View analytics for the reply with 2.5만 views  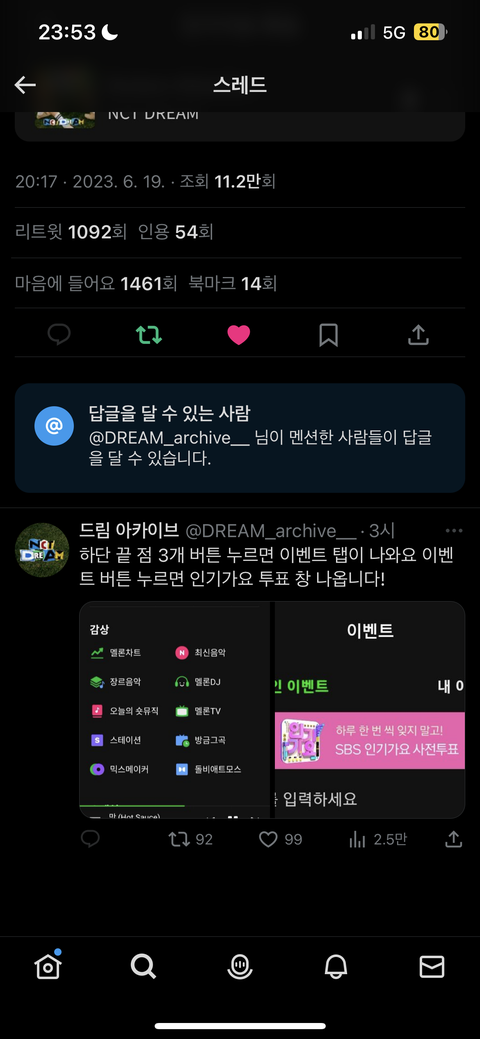[378, 840]
